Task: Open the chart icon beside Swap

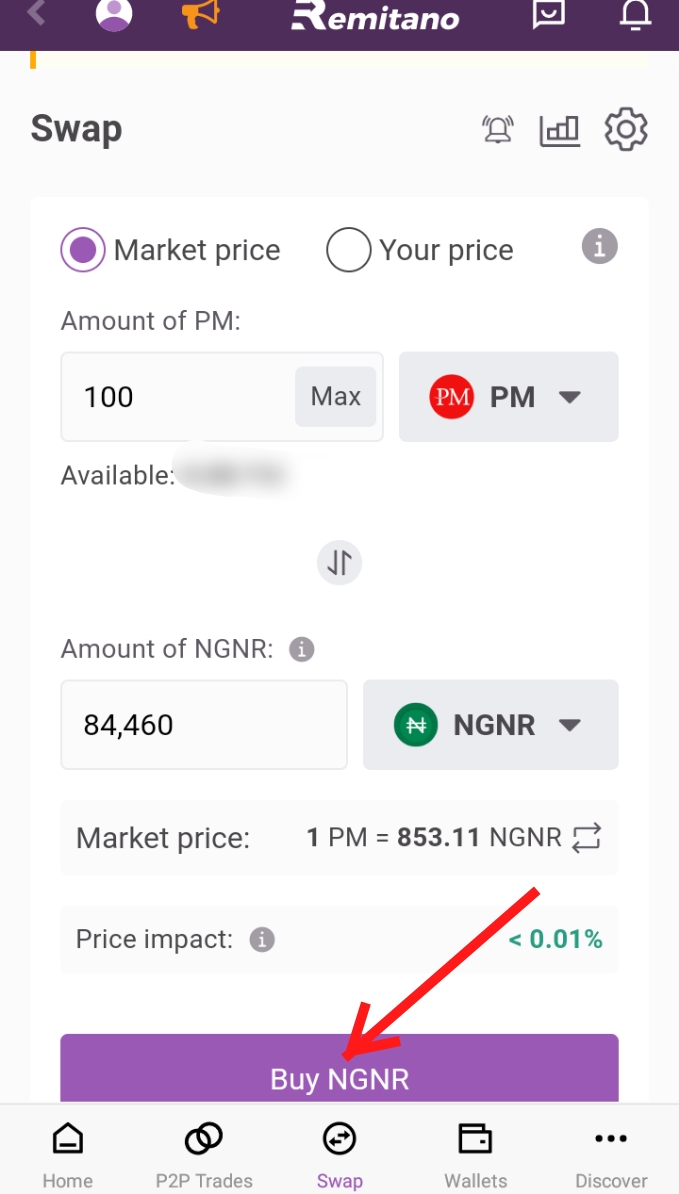Action: pyautogui.click(x=560, y=130)
